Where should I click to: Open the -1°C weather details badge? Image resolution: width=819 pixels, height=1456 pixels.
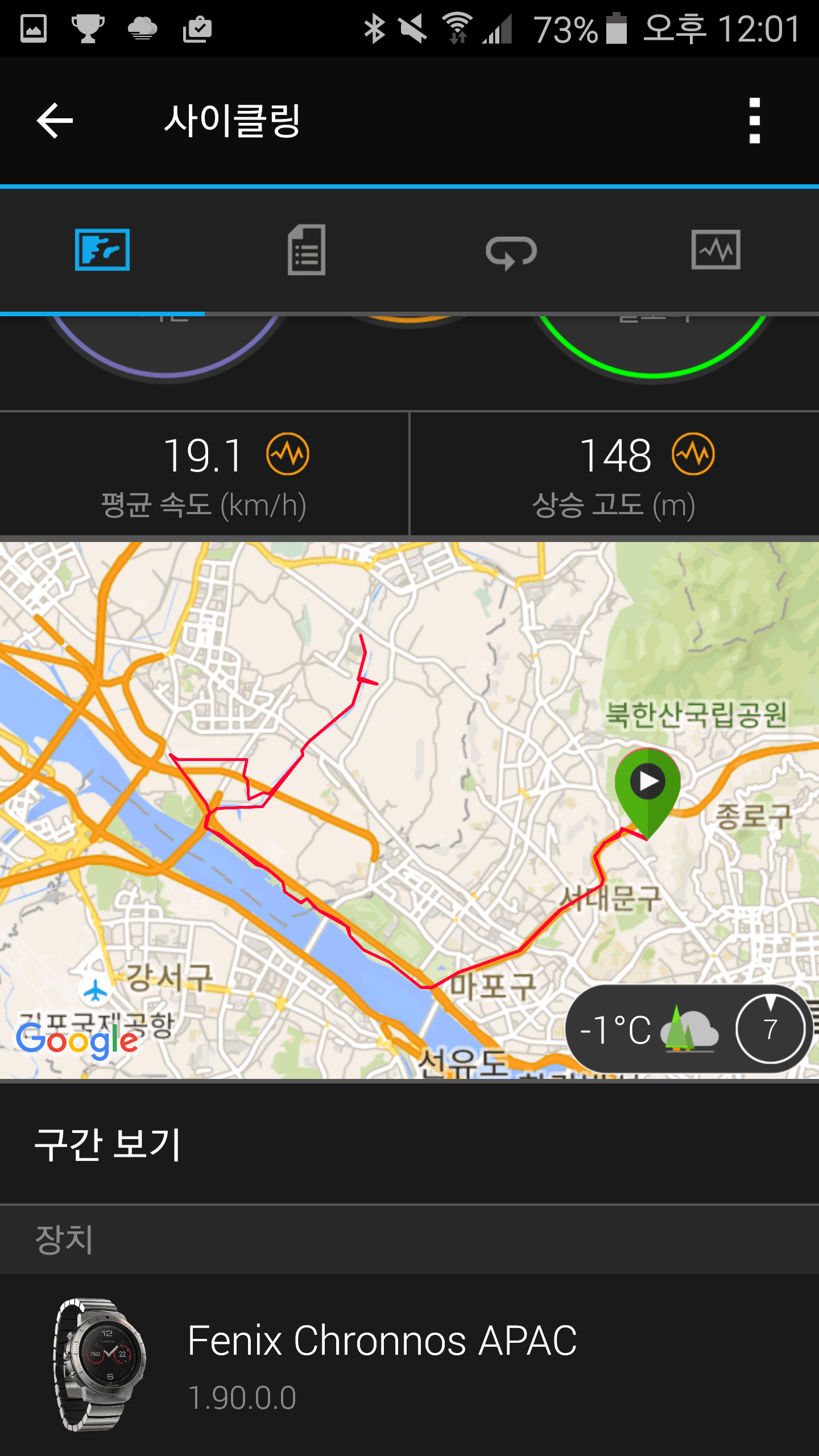[688, 1029]
